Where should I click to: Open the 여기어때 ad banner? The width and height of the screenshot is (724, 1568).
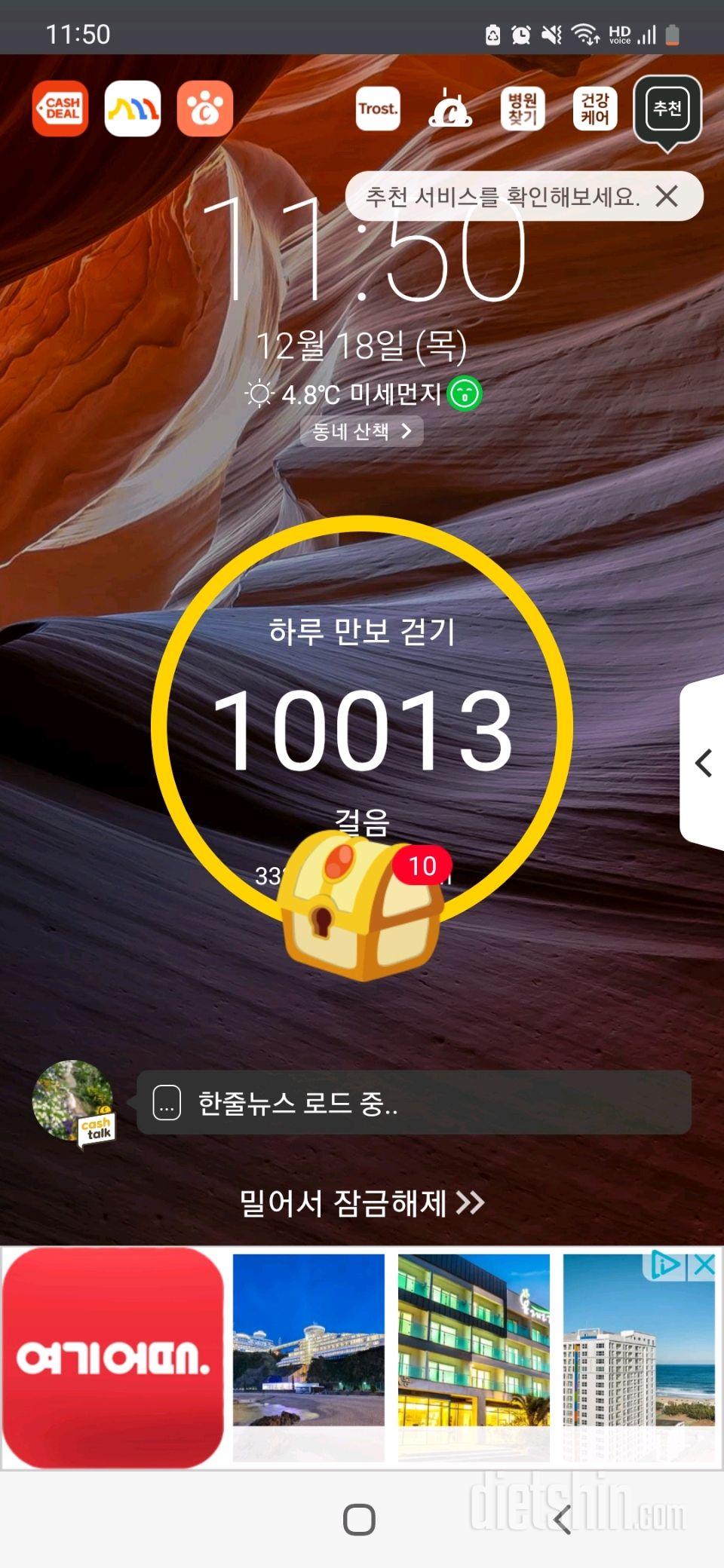pos(113,1357)
